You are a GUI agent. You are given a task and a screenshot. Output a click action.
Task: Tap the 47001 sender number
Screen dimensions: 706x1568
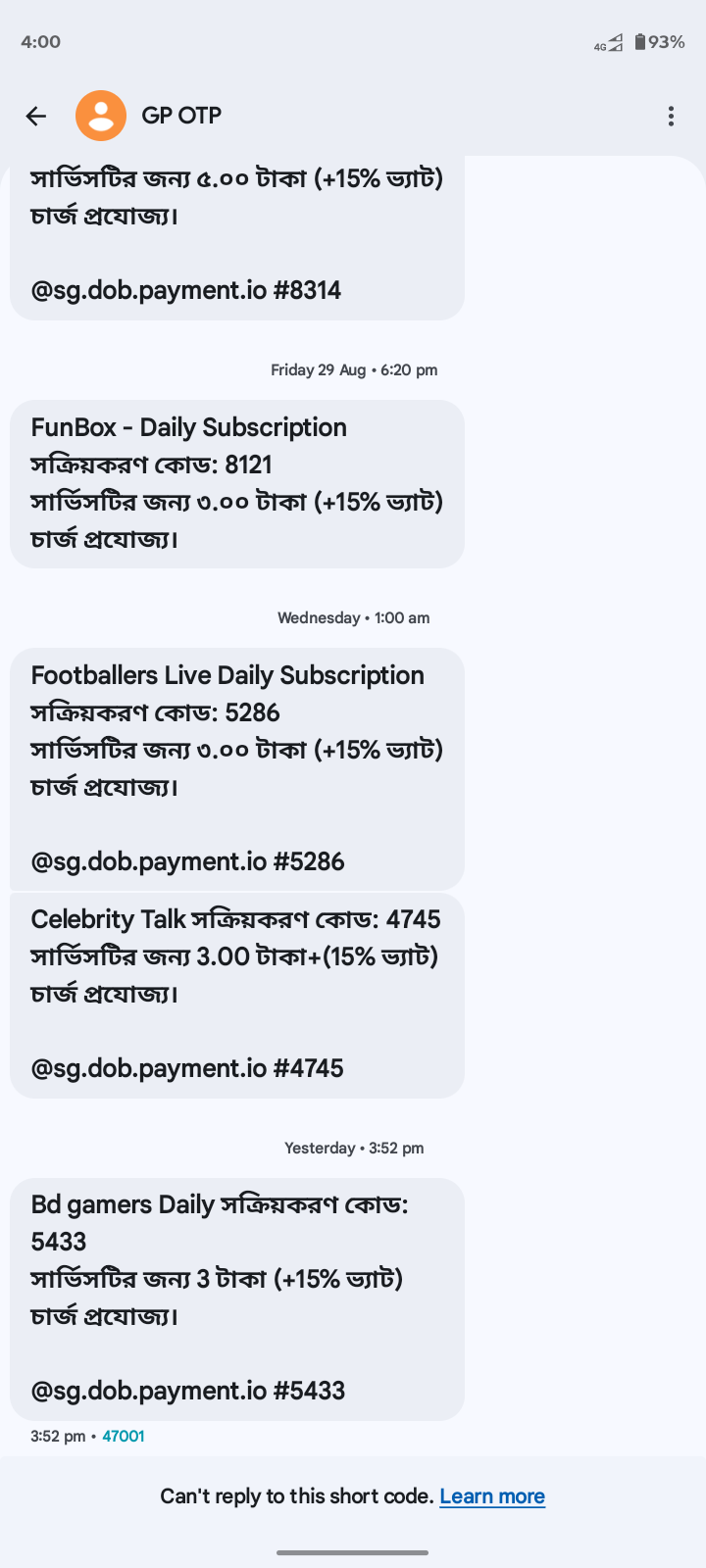pos(124,1436)
